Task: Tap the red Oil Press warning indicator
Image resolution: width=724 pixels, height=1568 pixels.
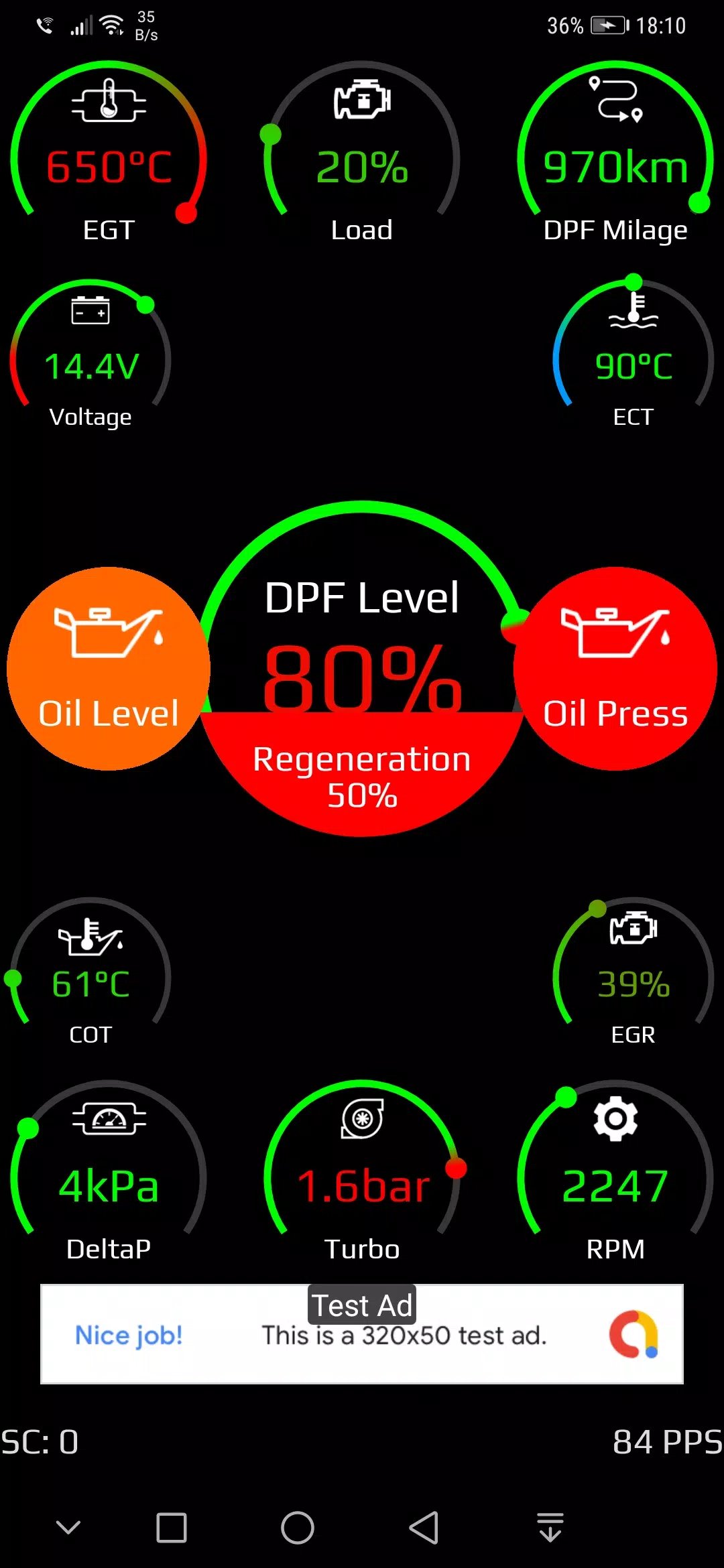Action: (x=615, y=668)
